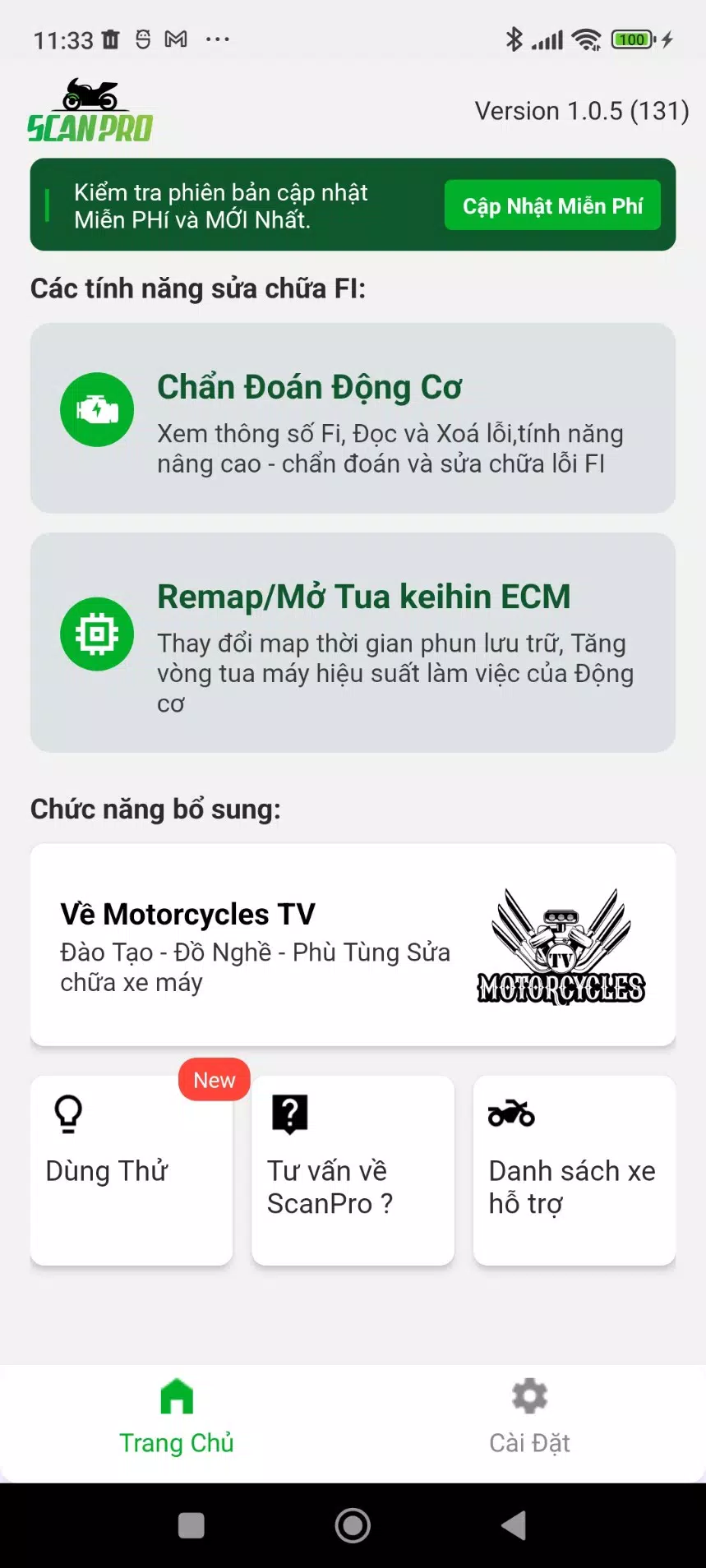This screenshot has height=1568, width=706.
Task: Open Tư vấn về ScanPro tile
Action: [x=353, y=1170]
